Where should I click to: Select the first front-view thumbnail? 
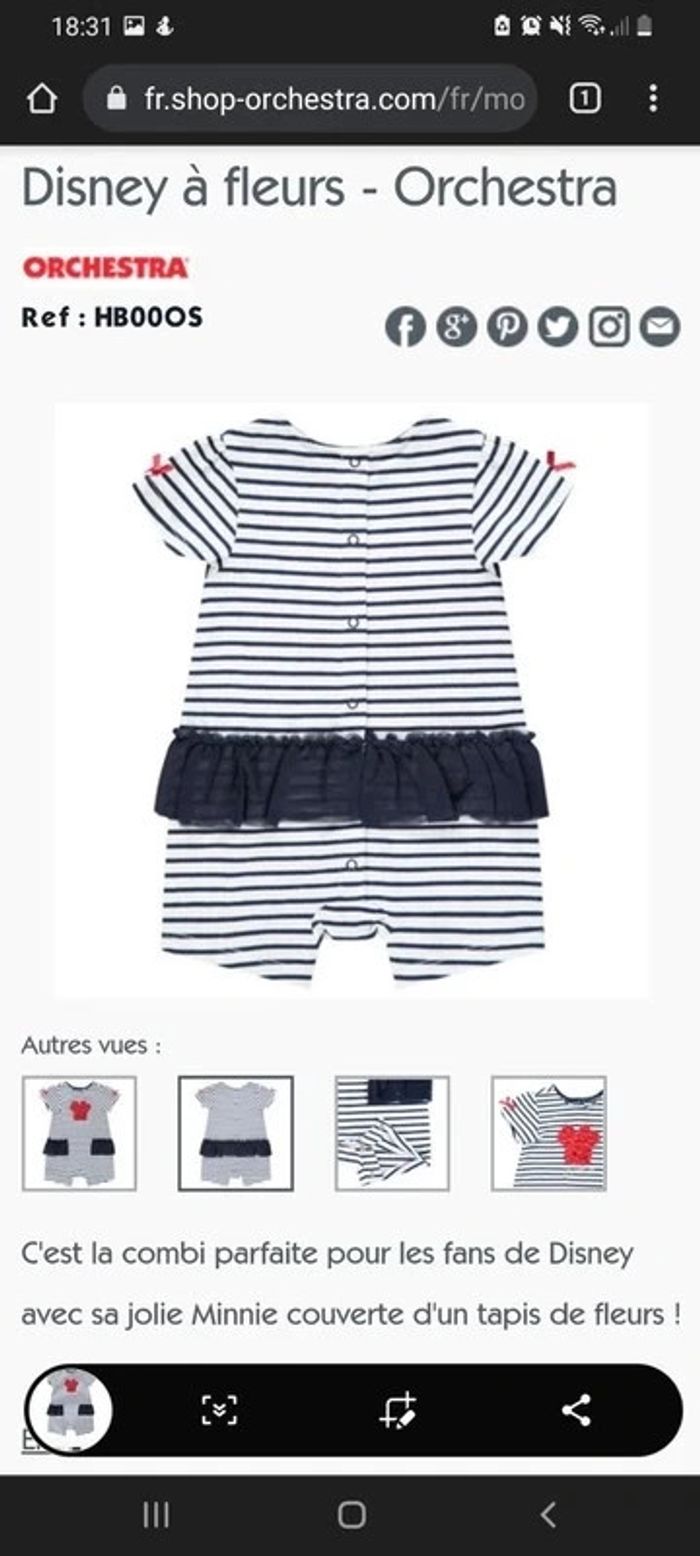(x=79, y=1133)
